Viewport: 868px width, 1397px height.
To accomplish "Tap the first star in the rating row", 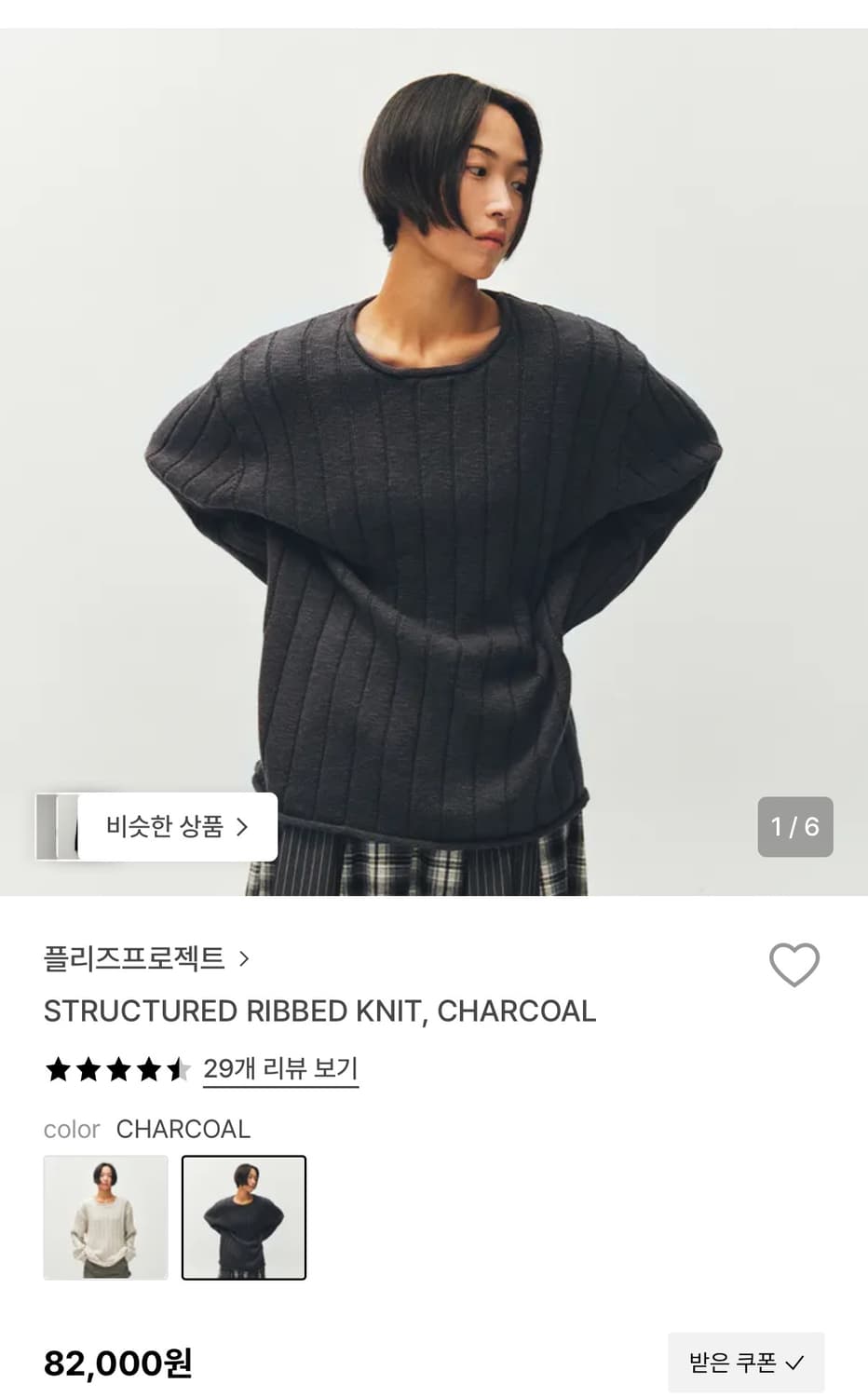I will click(56, 1069).
